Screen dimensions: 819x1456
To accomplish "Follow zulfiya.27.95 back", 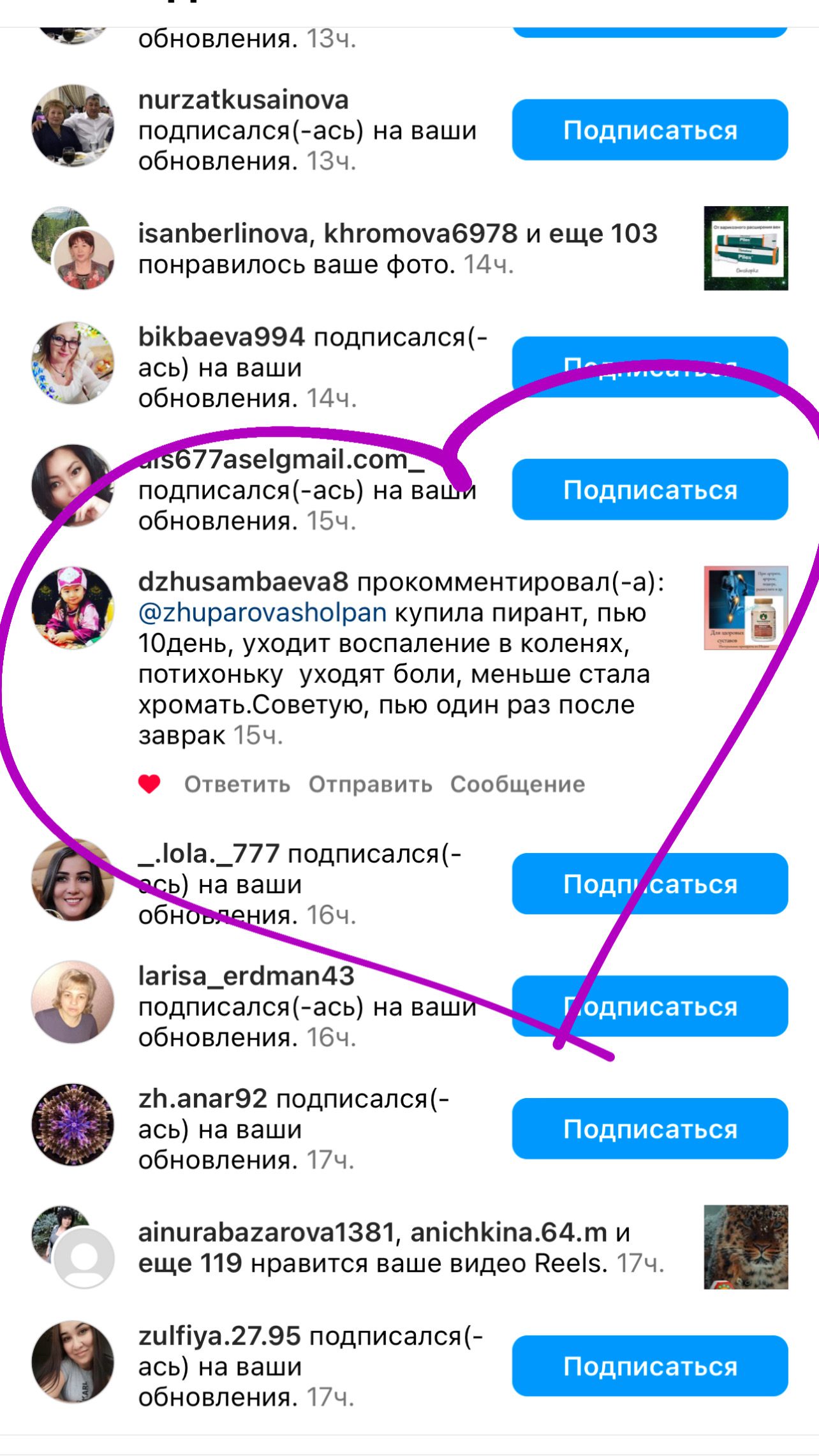I will 649,1366.
